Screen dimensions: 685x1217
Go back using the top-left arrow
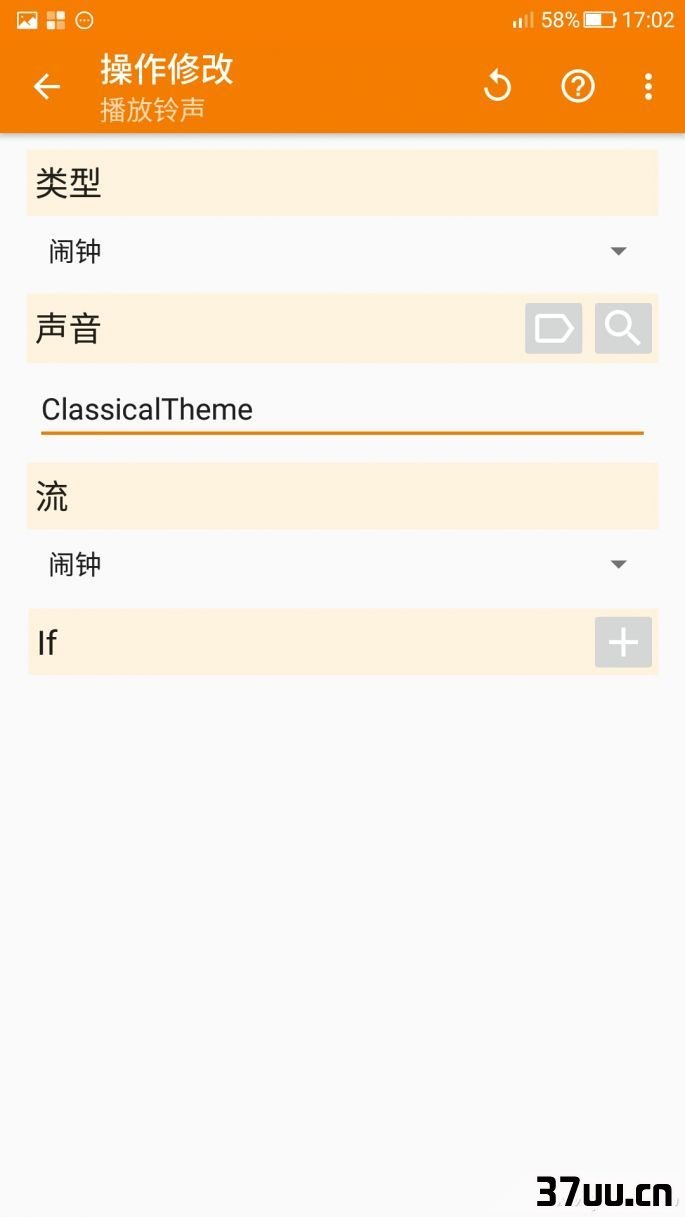[x=47, y=87]
